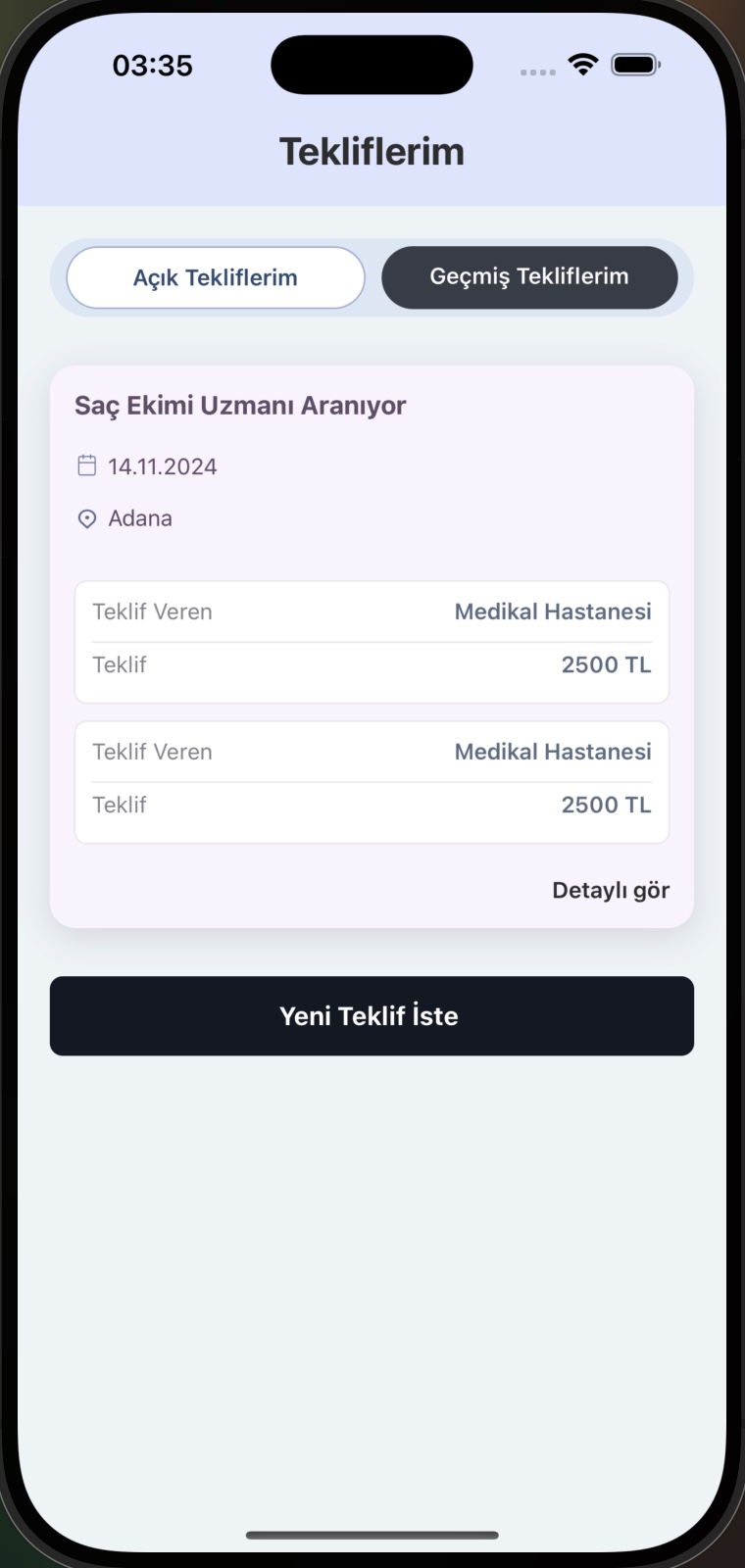Open the Saç Ekimi Uzmanı Aranıyor card
This screenshot has height=1568, width=745.
click(240, 406)
